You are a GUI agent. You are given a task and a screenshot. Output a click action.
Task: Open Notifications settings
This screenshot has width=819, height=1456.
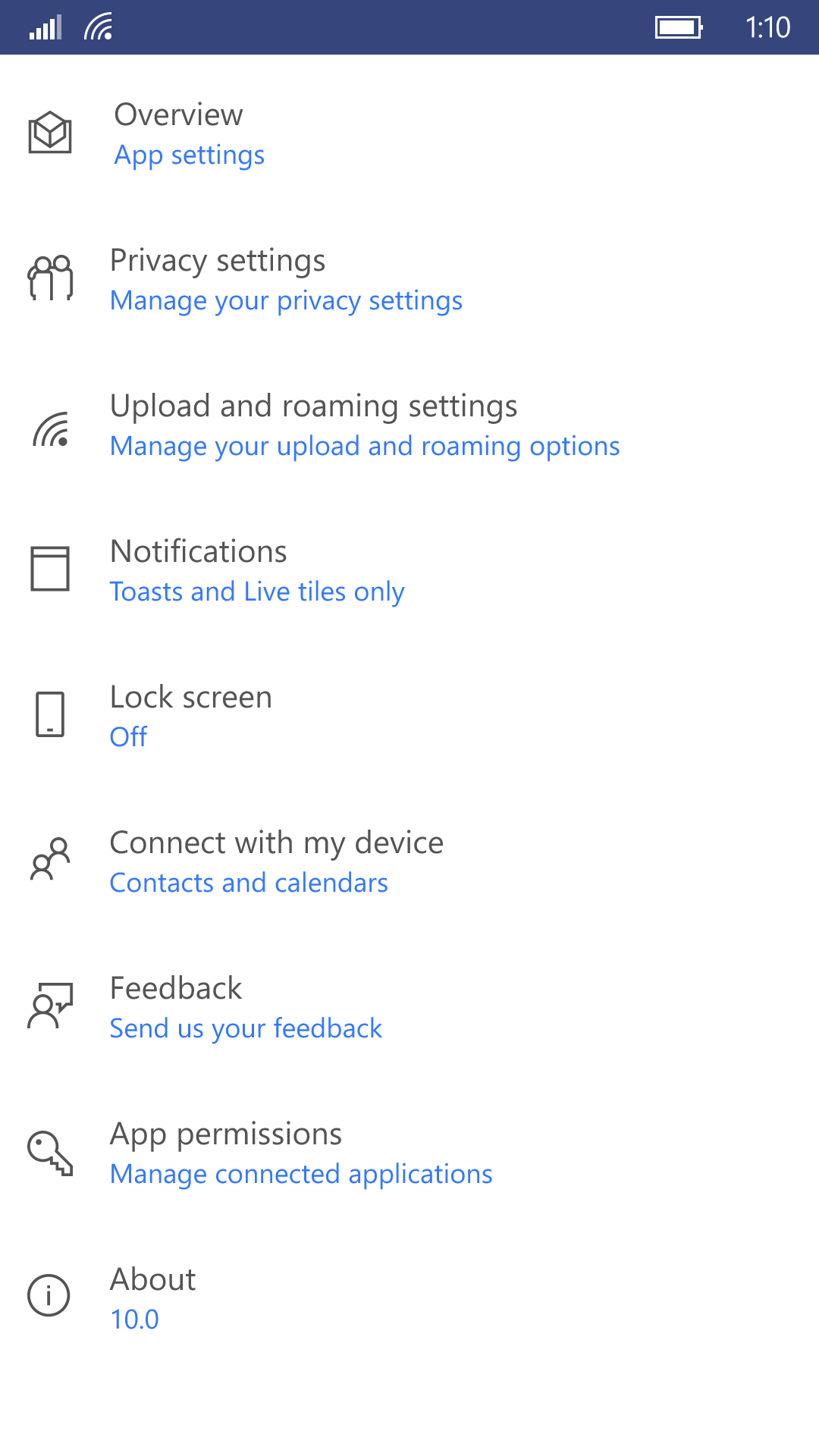409,571
